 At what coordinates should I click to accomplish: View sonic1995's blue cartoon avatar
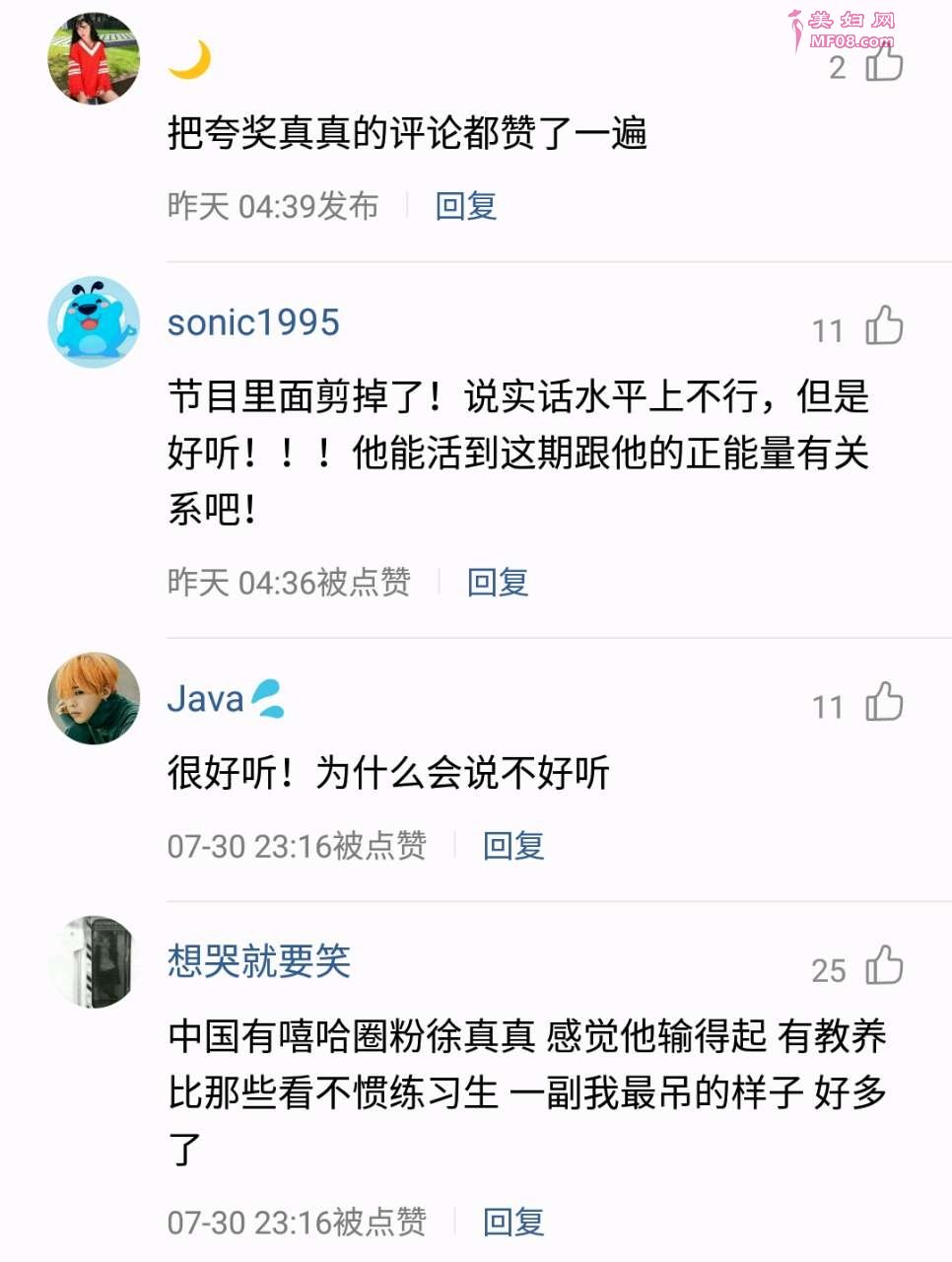(x=94, y=322)
